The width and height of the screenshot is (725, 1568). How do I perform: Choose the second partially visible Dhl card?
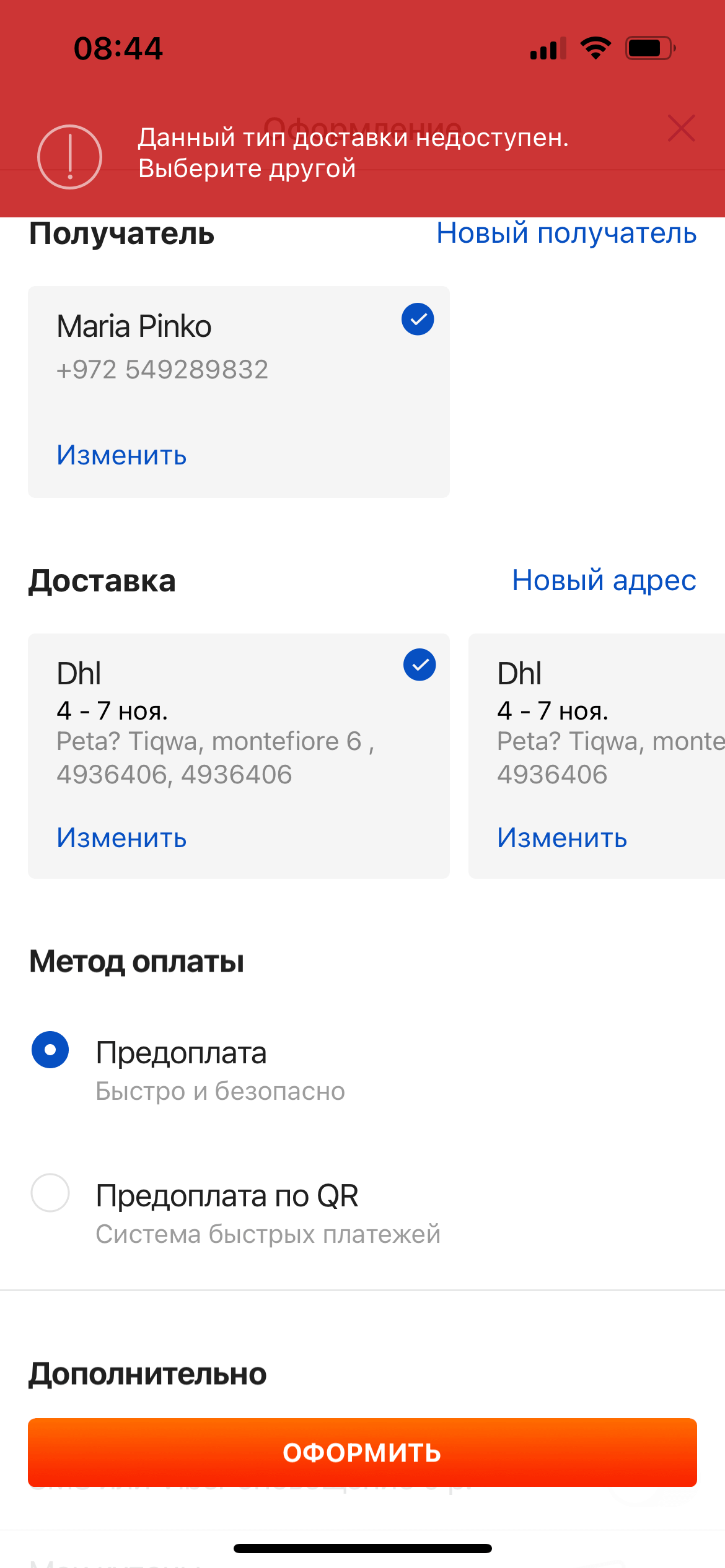pyautogui.click(x=597, y=756)
